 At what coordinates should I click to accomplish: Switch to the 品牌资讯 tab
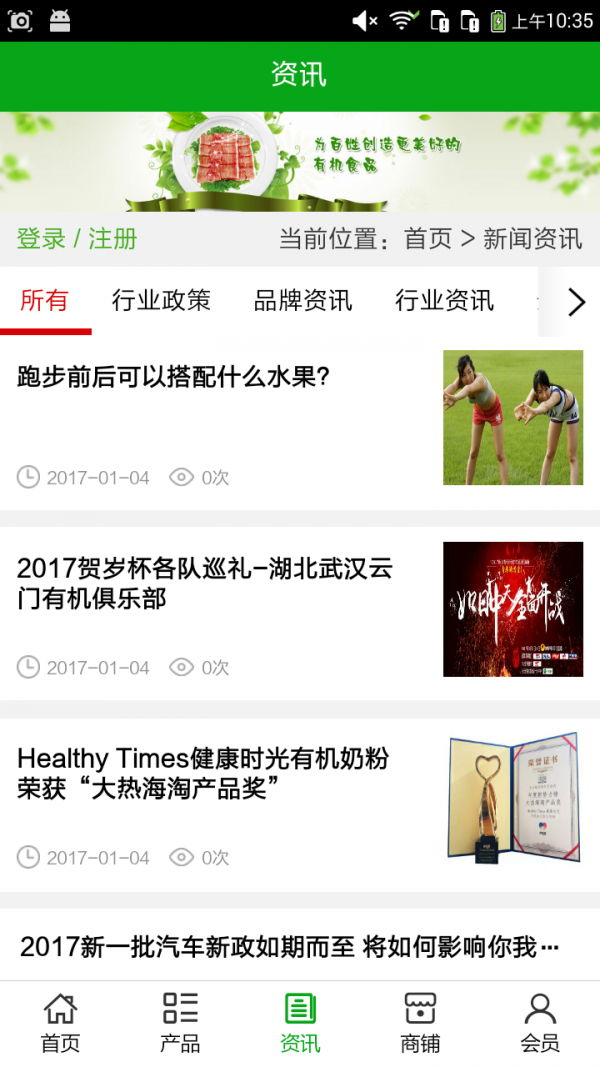coord(303,300)
